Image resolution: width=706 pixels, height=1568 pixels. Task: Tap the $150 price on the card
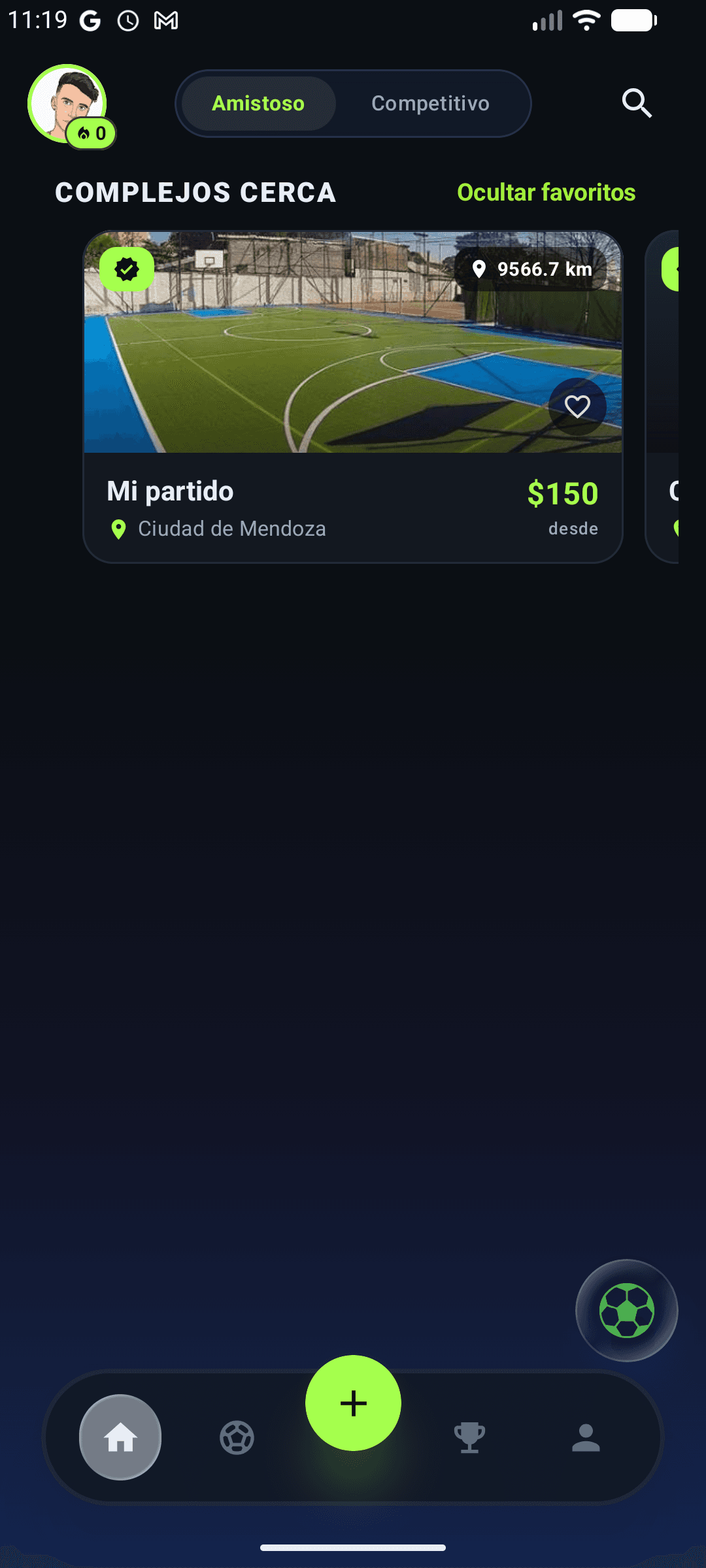(563, 493)
